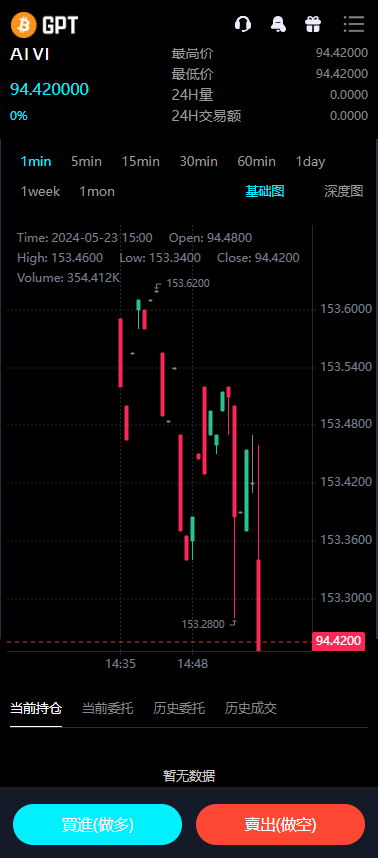The image size is (380, 858).
Task: Switch chart to 15min interval
Action: pos(141,161)
